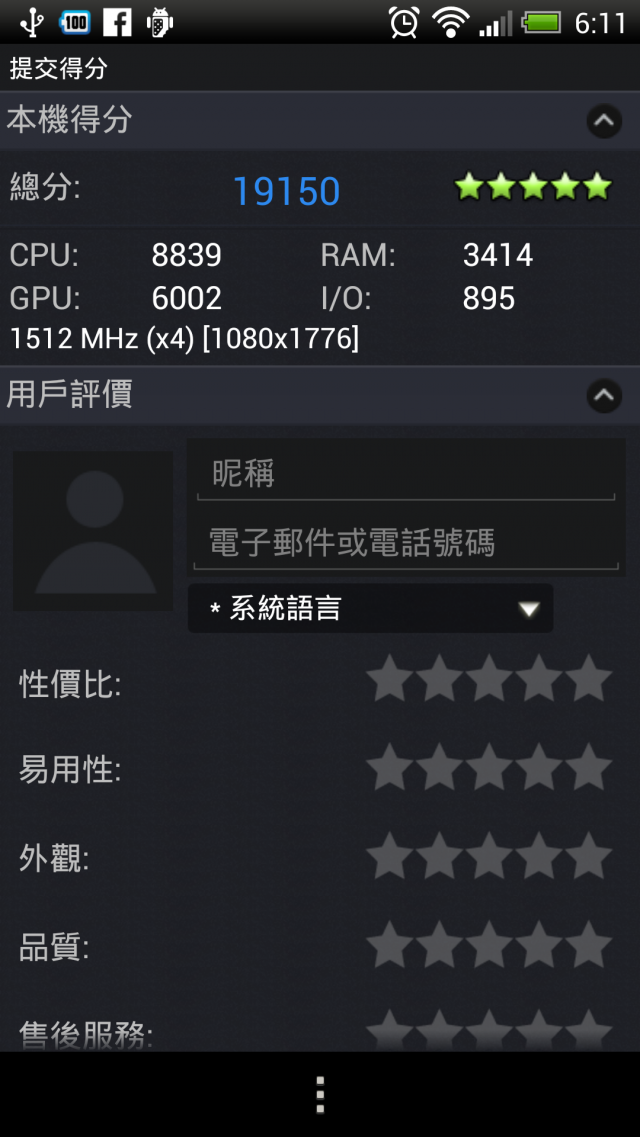Focus the 電子郵件或電話號碼 field
This screenshot has width=640, height=1138.
click(x=405, y=543)
